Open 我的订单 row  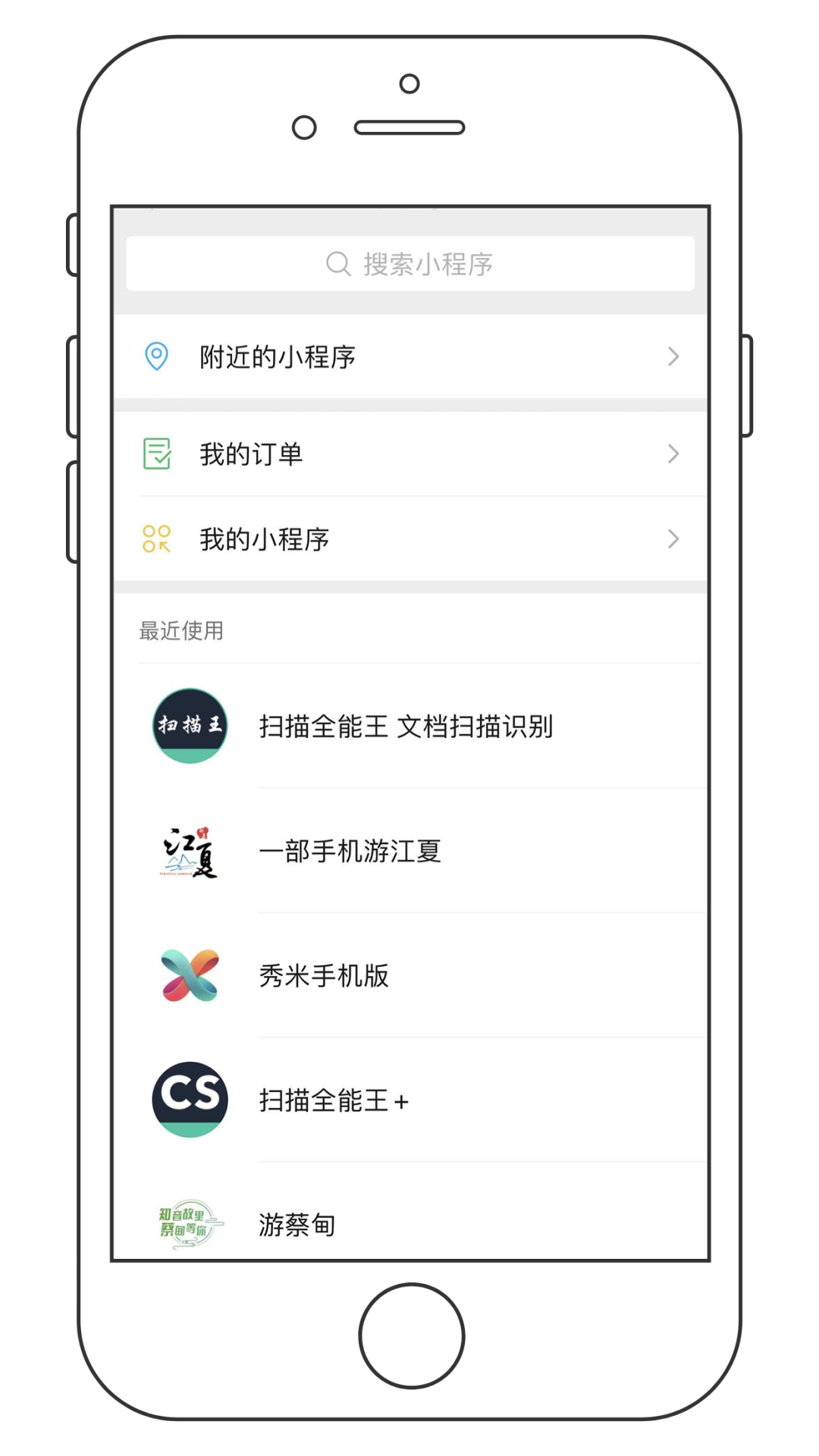coord(409,454)
